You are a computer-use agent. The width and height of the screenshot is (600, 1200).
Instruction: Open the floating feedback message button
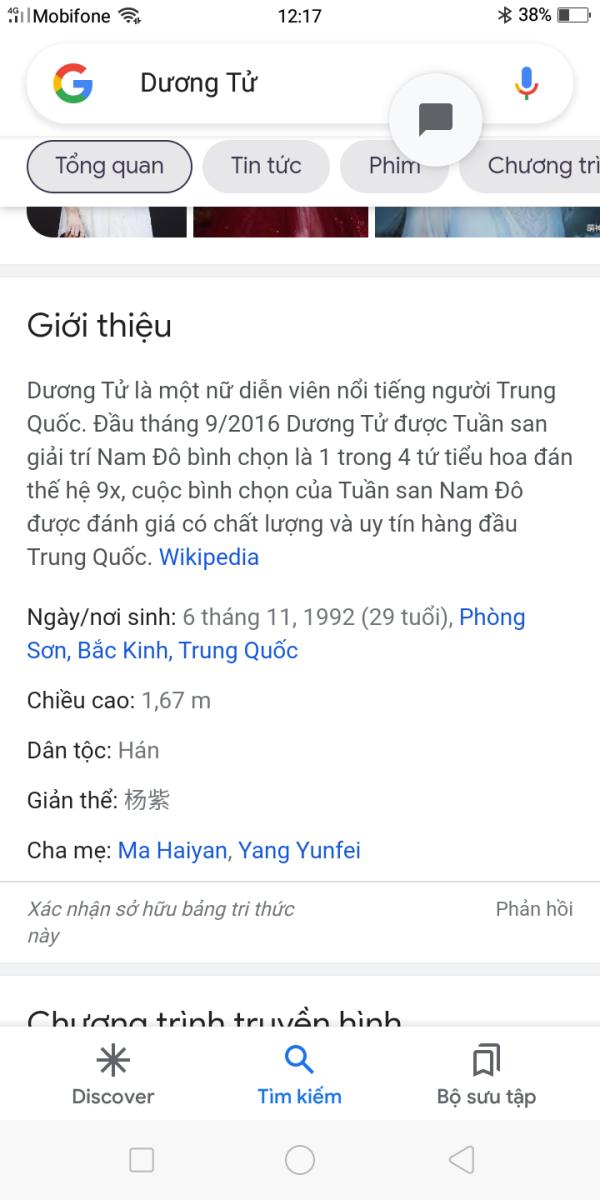click(x=436, y=120)
